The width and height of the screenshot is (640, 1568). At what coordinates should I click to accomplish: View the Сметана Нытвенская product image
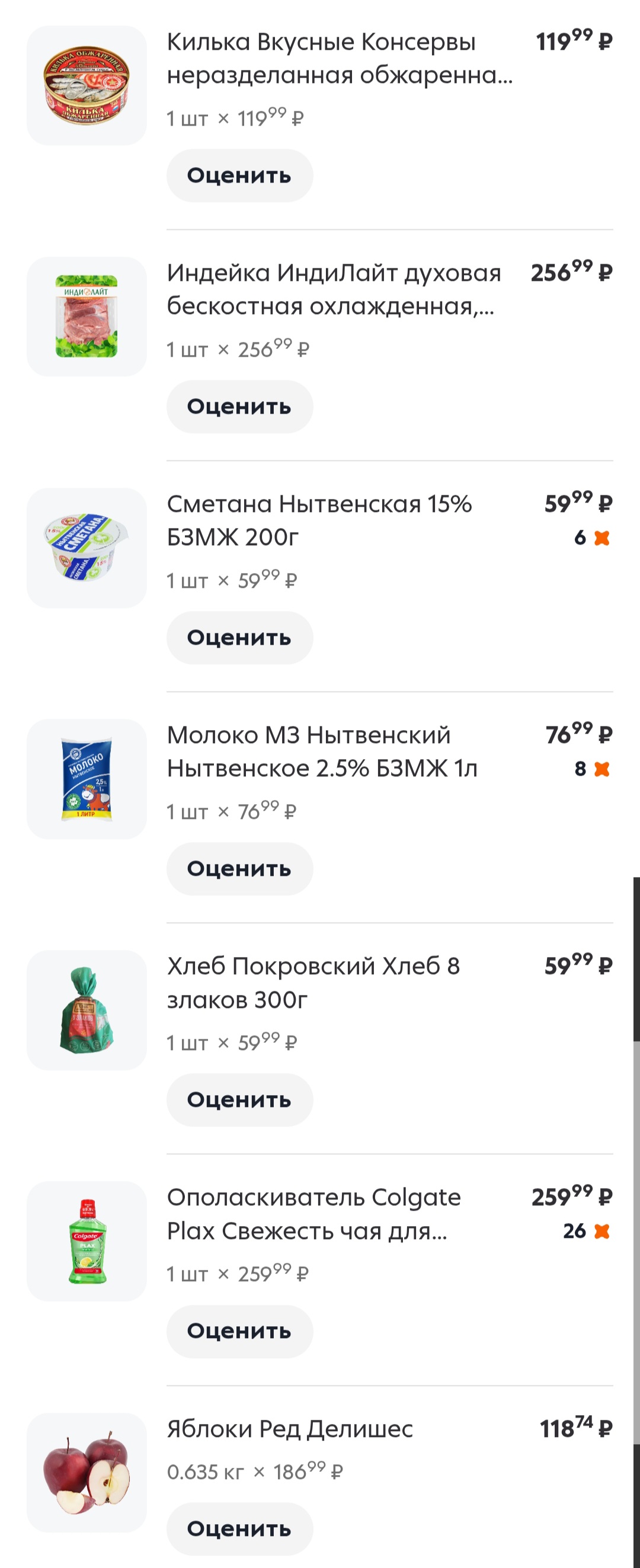[x=87, y=548]
